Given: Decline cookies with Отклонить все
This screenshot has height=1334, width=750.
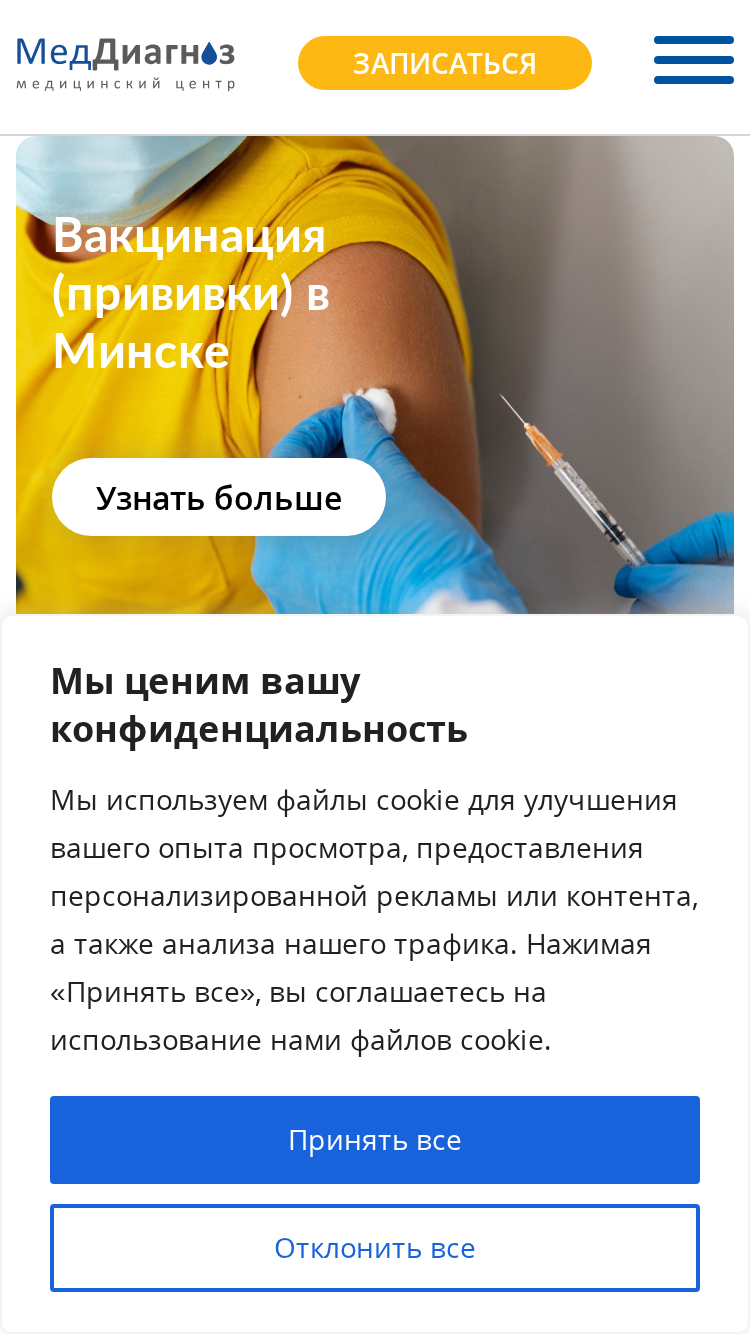Looking at the screenshot, I should tap(375, 1248).
